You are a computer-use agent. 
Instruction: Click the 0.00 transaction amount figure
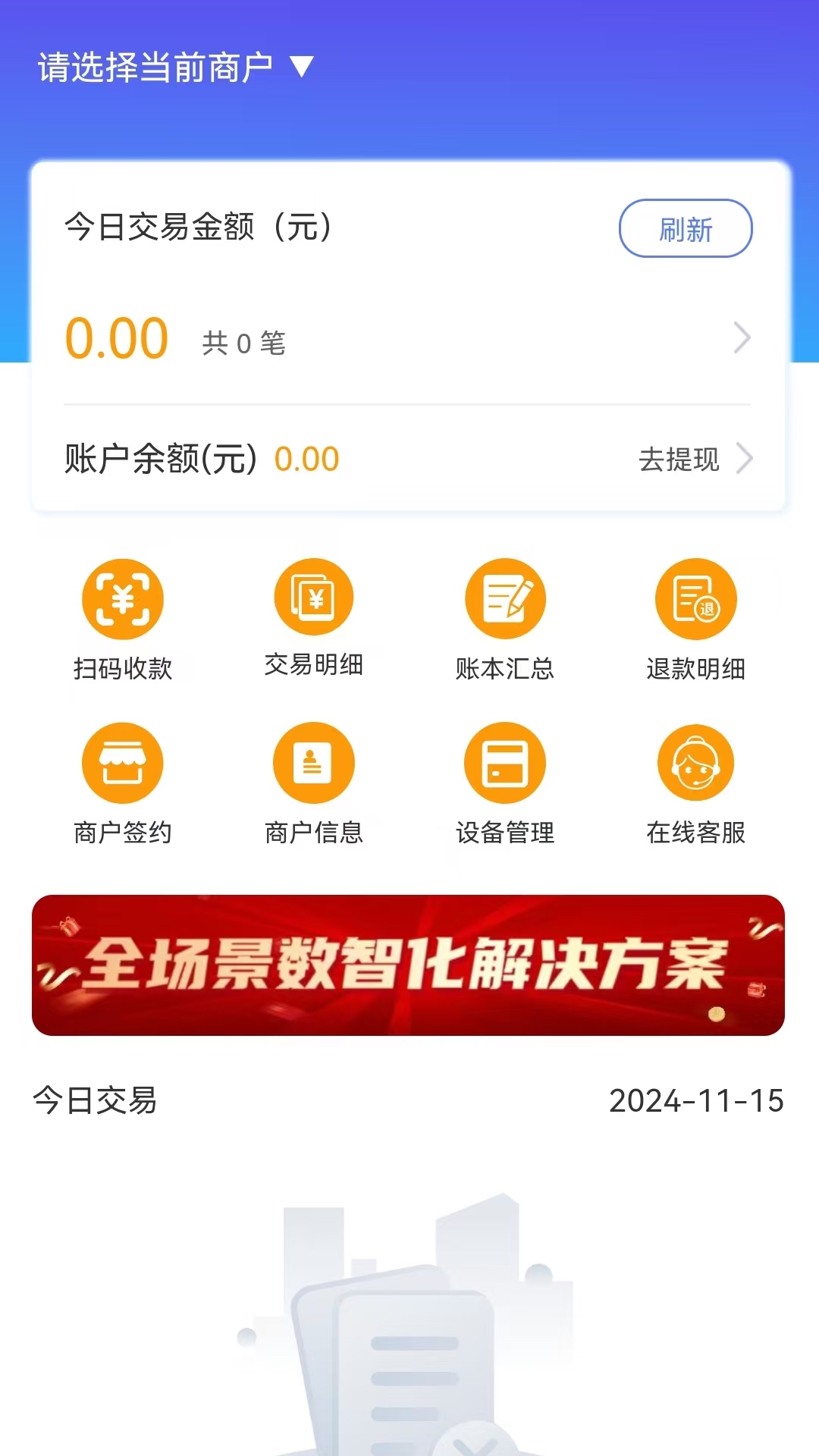pyautogui.click(x=116, y=339)
